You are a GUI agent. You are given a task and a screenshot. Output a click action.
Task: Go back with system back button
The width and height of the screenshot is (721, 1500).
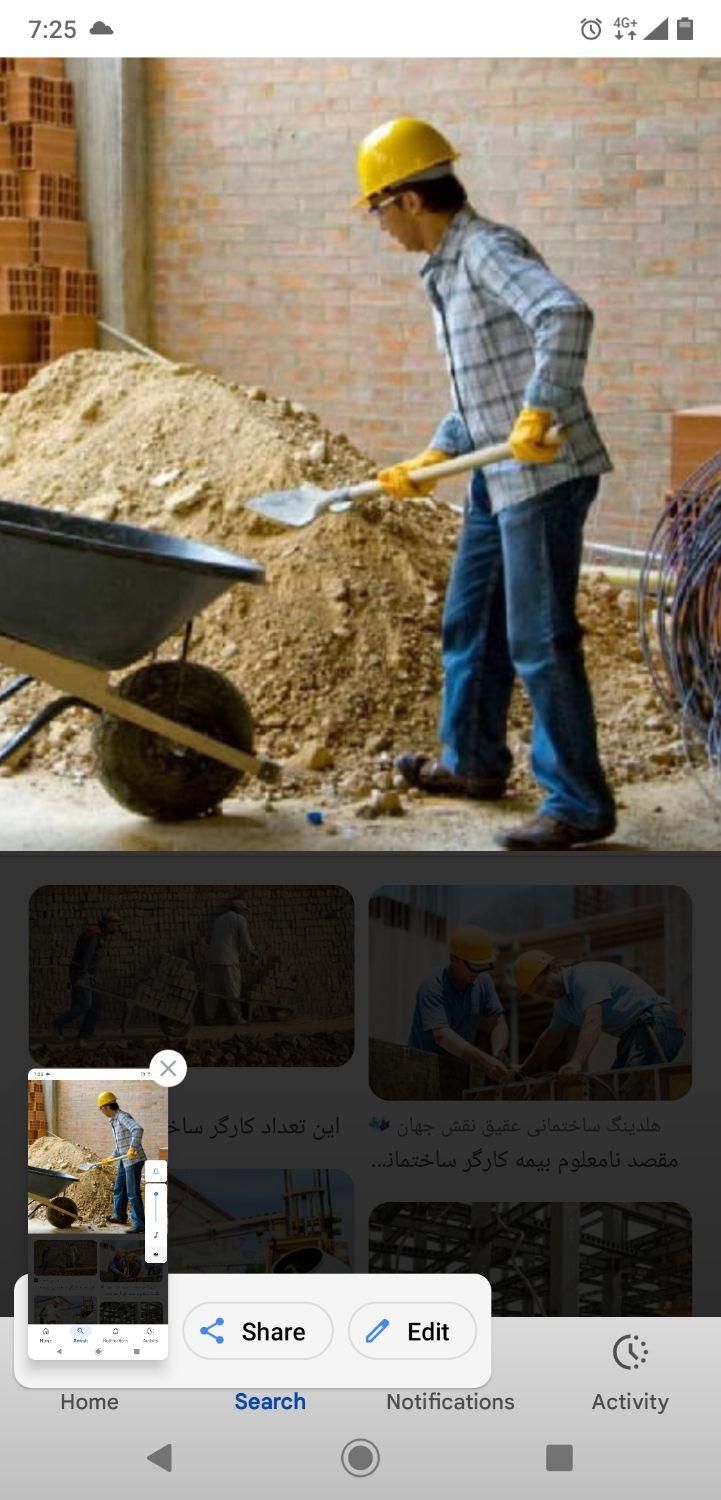tap(160, 1458)
